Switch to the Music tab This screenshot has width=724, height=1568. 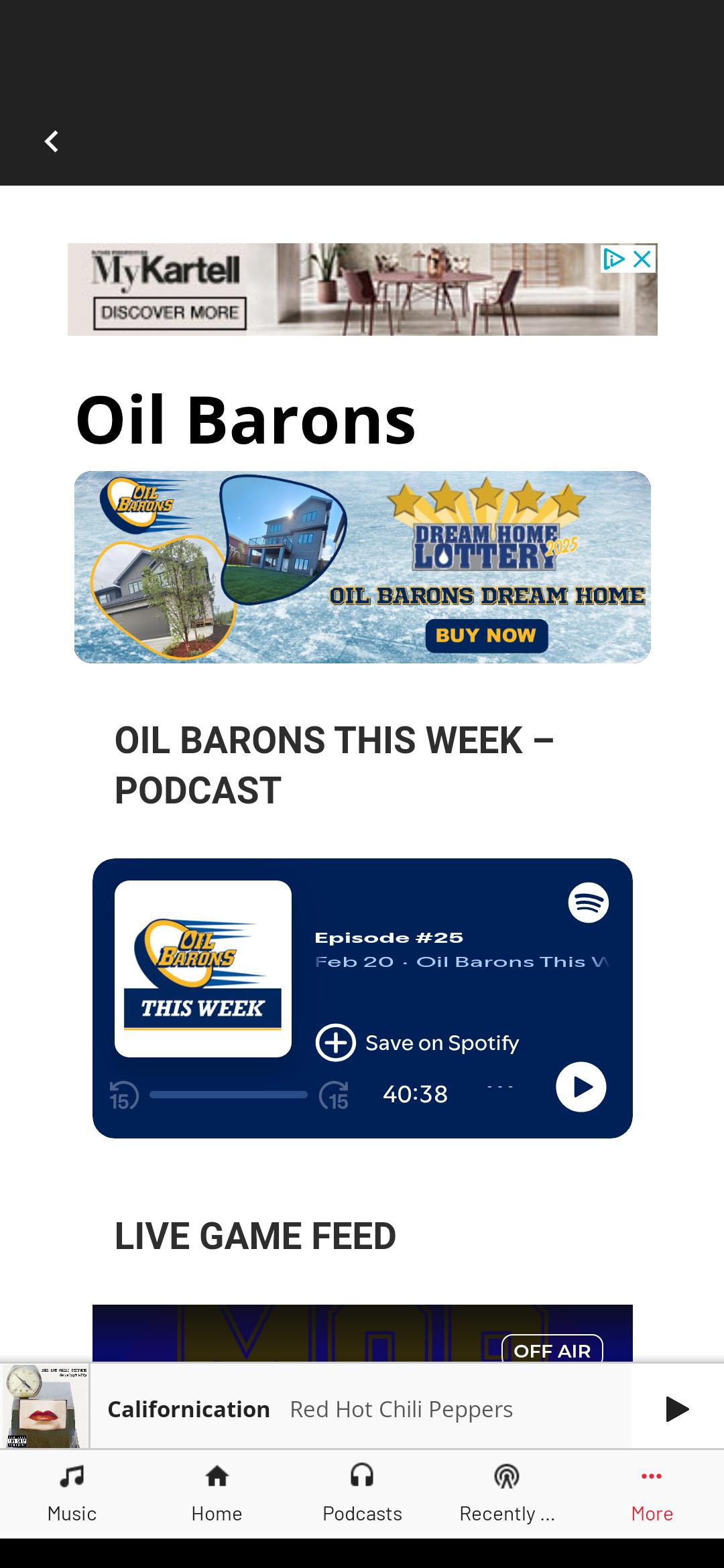[72, 1494]
